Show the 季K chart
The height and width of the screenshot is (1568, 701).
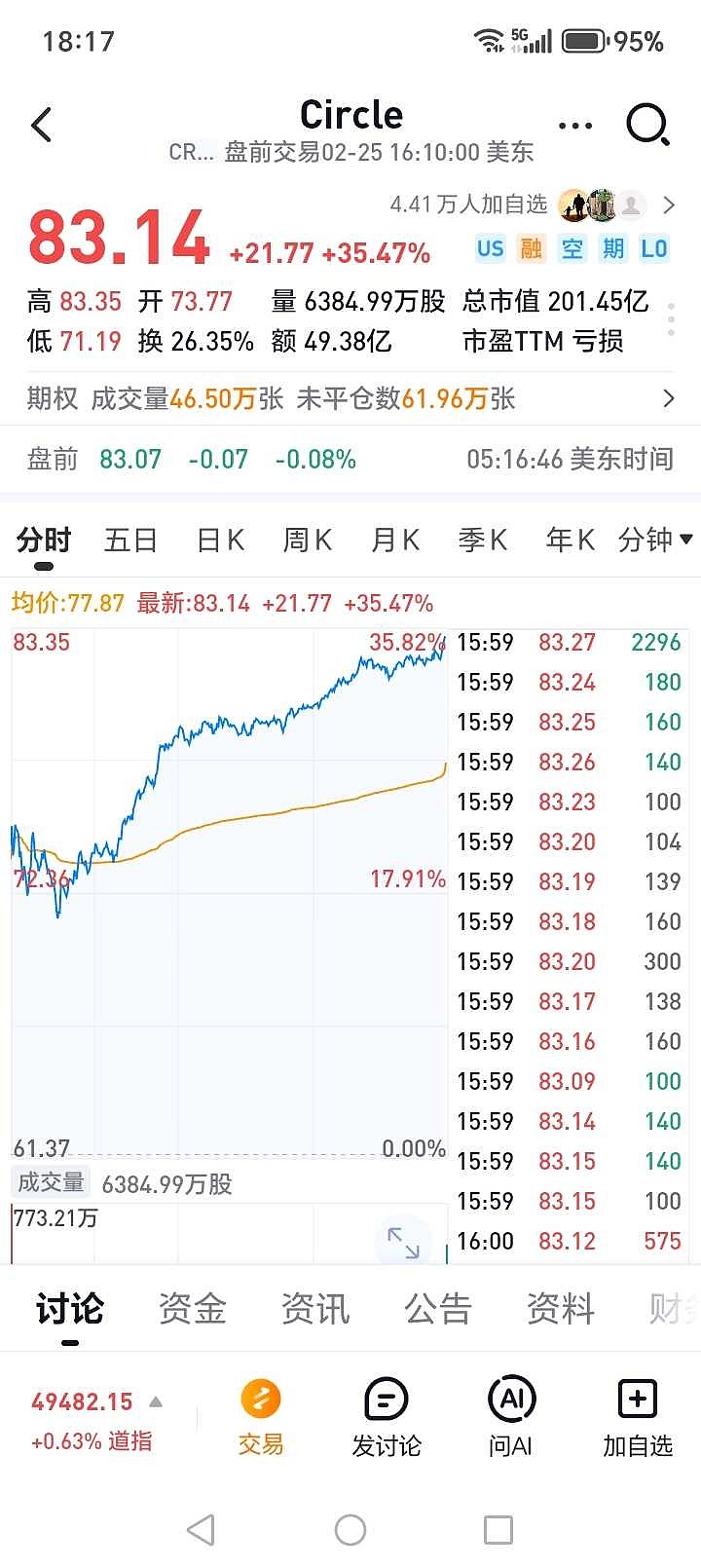(x=483, y=540)
